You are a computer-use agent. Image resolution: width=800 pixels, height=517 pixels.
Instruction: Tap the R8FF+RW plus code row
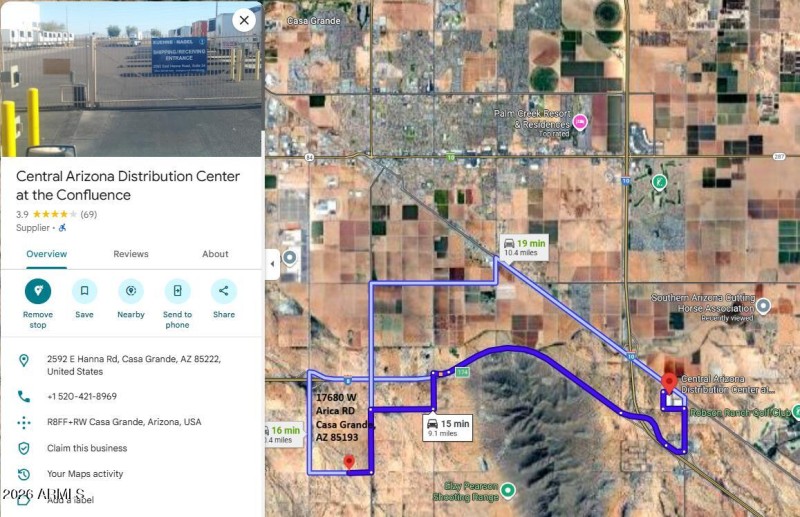(x=124, y=422)
